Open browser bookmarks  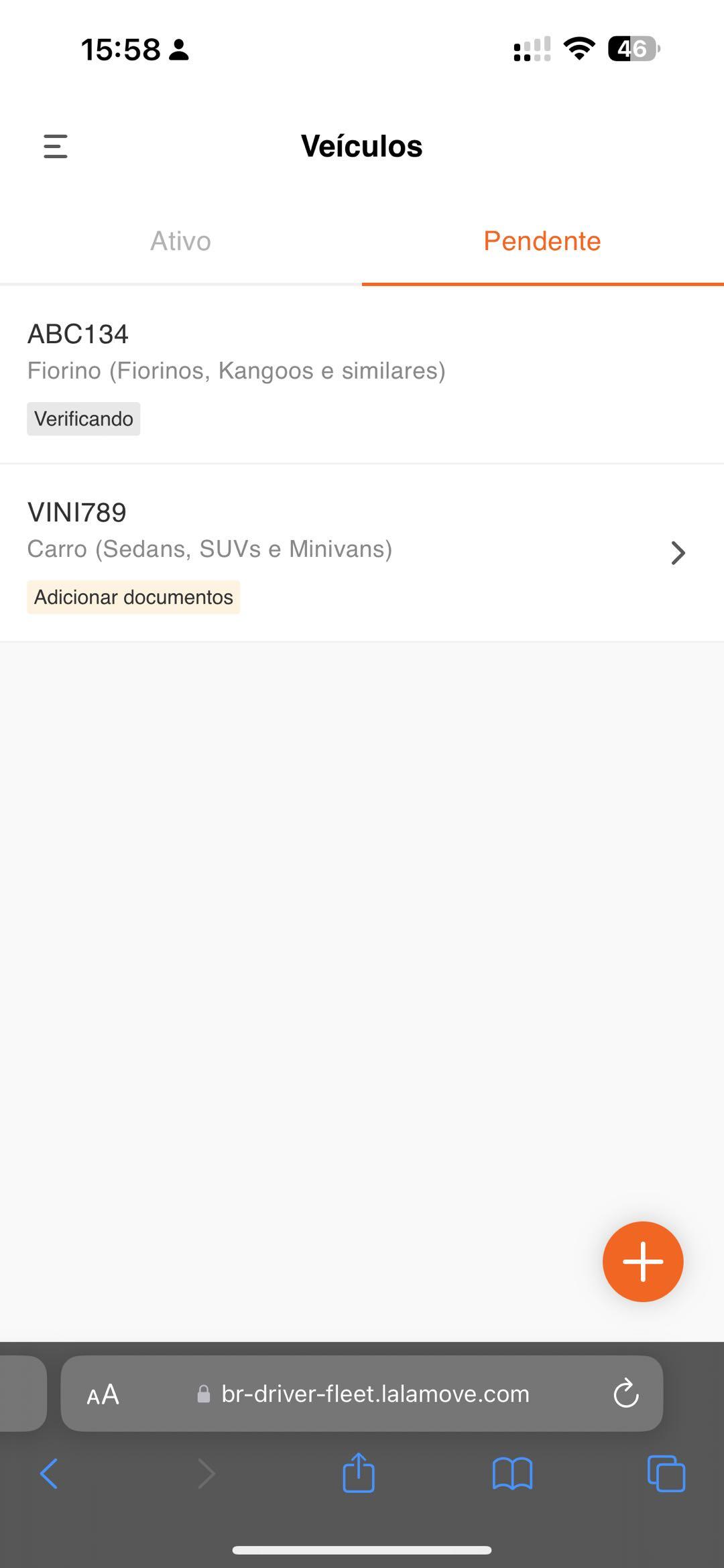click(x=512, y=1474)
